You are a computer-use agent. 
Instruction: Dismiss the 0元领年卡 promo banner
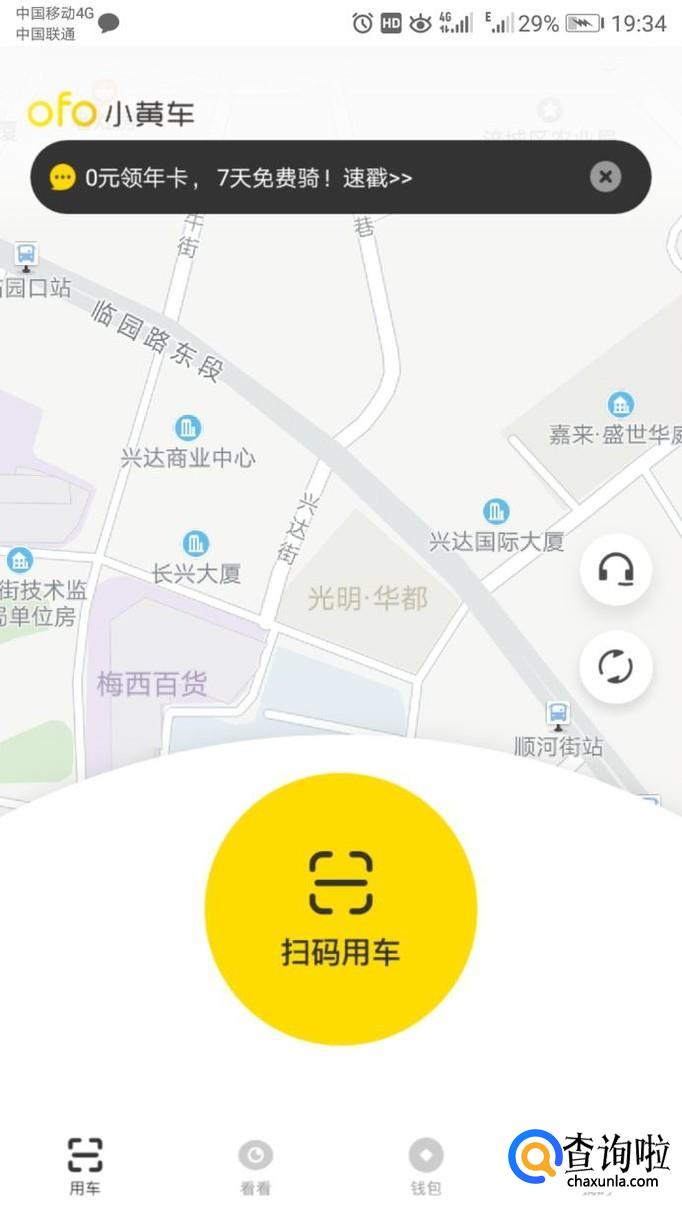tap(605, 177)
